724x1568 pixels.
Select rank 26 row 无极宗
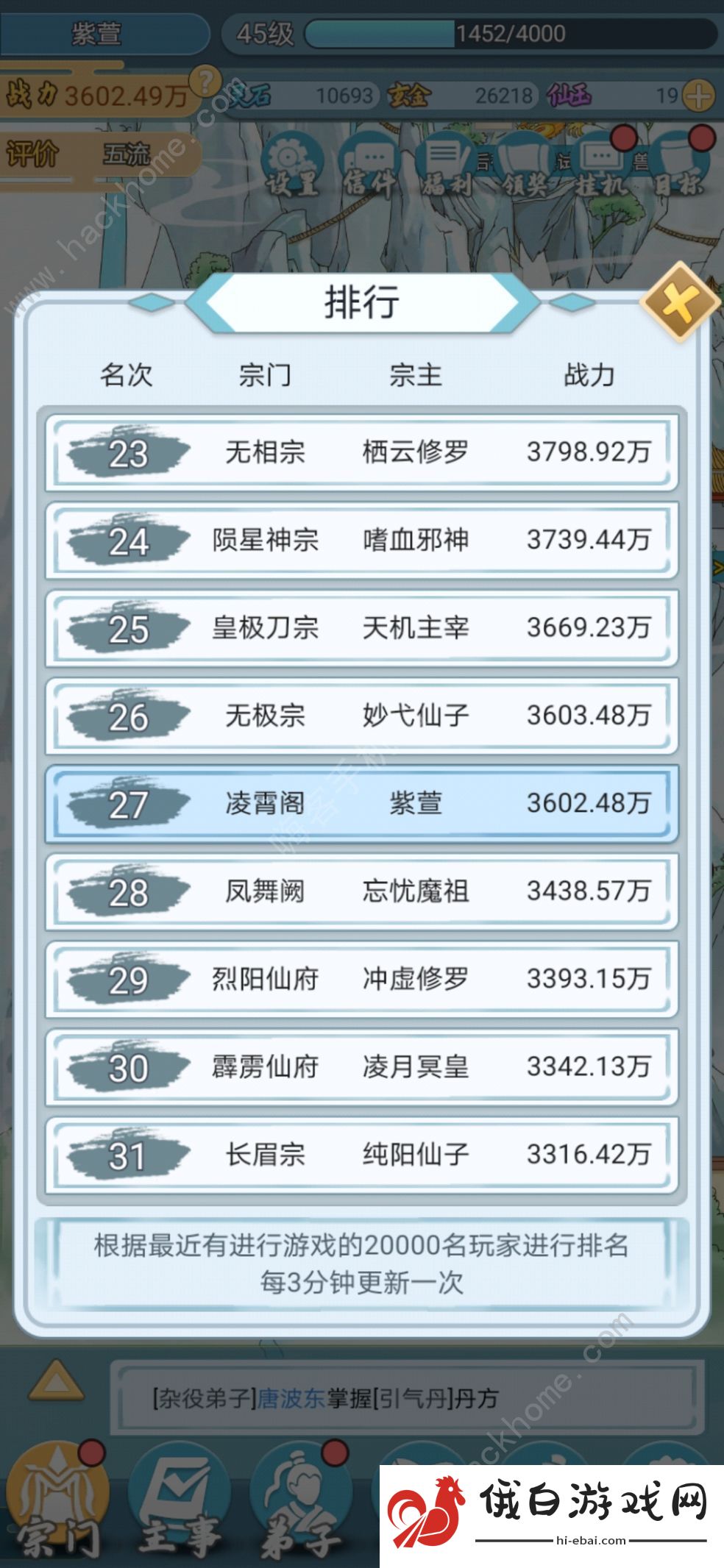(x=361, y=716)
